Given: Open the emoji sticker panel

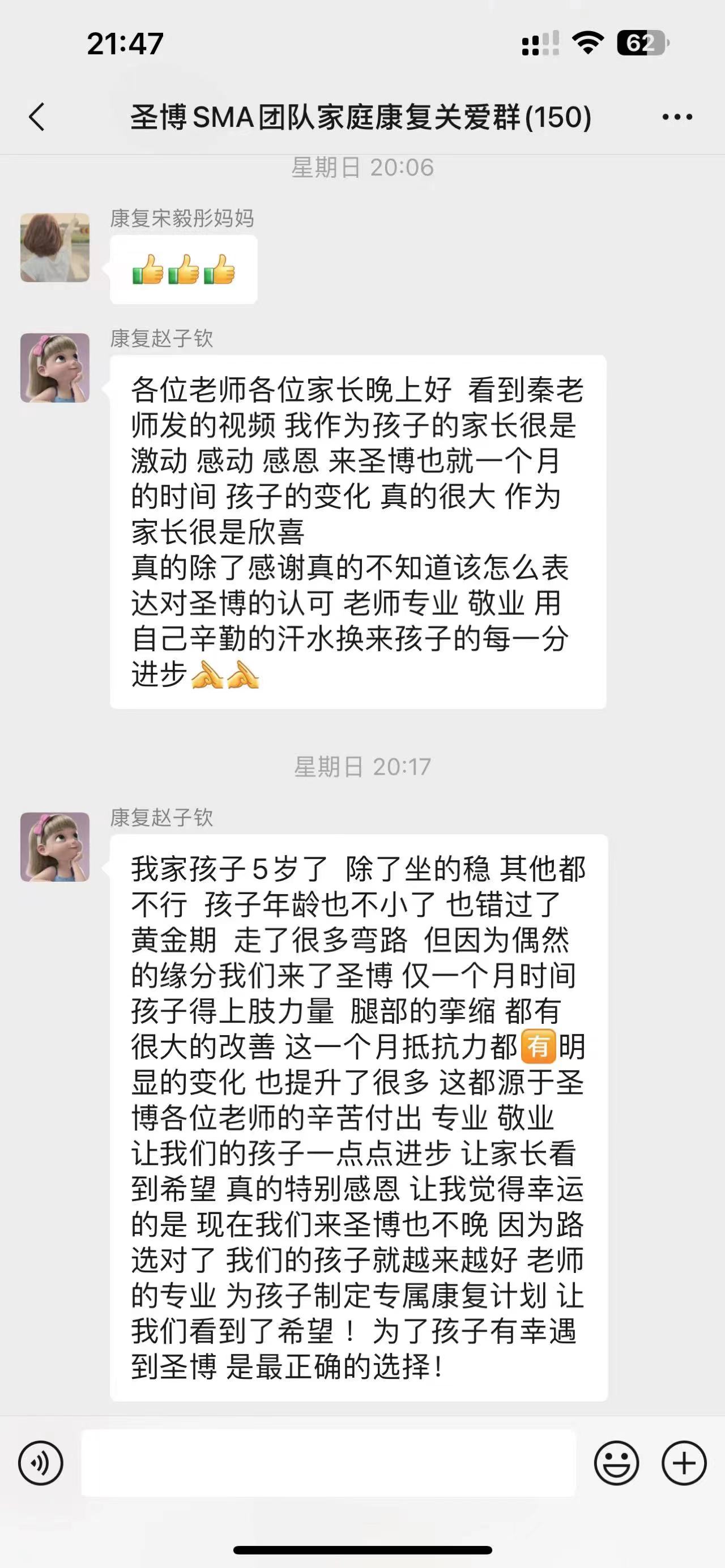Looking at the screenshot, I should pos(616,1463).
